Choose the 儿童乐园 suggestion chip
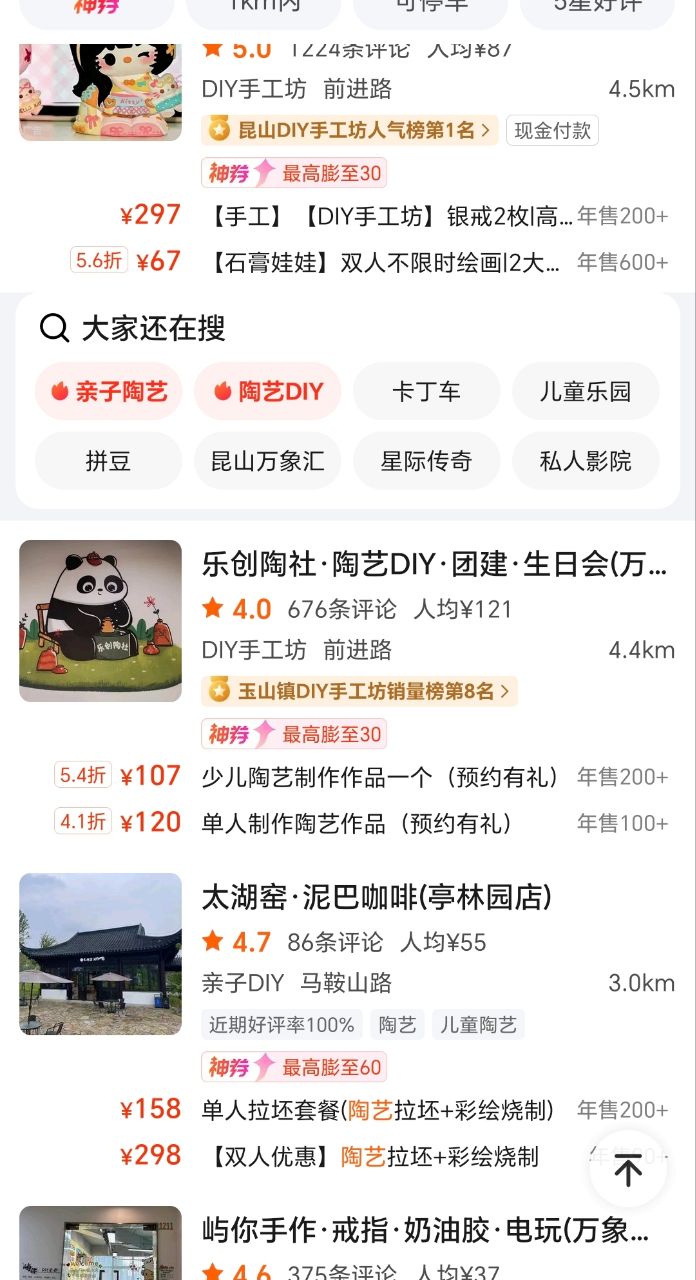 tap(585, 391)
